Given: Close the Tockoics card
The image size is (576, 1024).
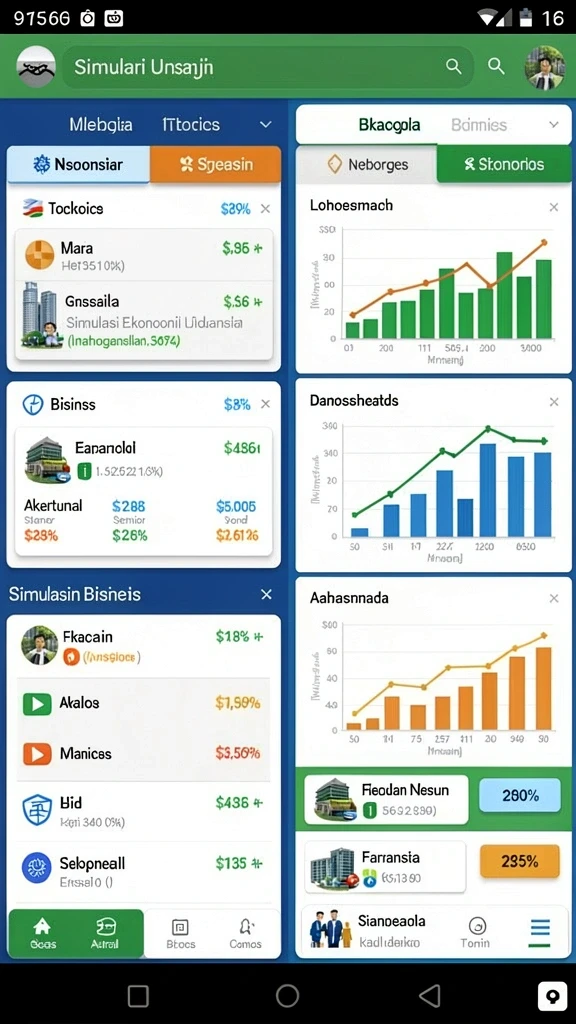Looking at the screenshot, I should pos(265,209).
